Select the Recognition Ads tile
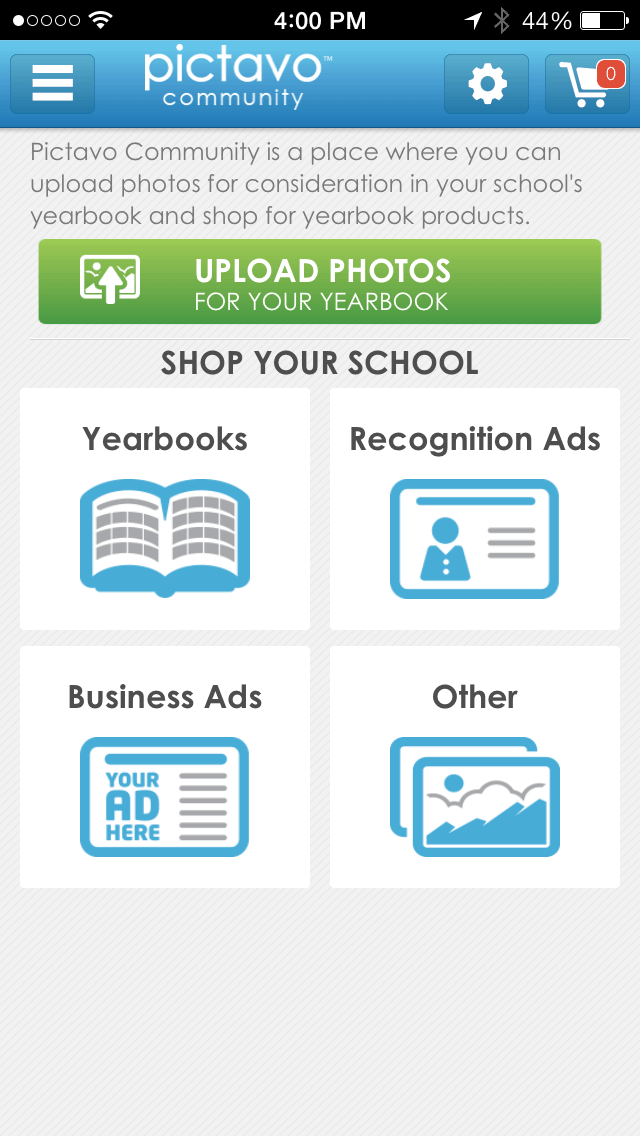Screen dimensions: 640x1136 [475, 509]
